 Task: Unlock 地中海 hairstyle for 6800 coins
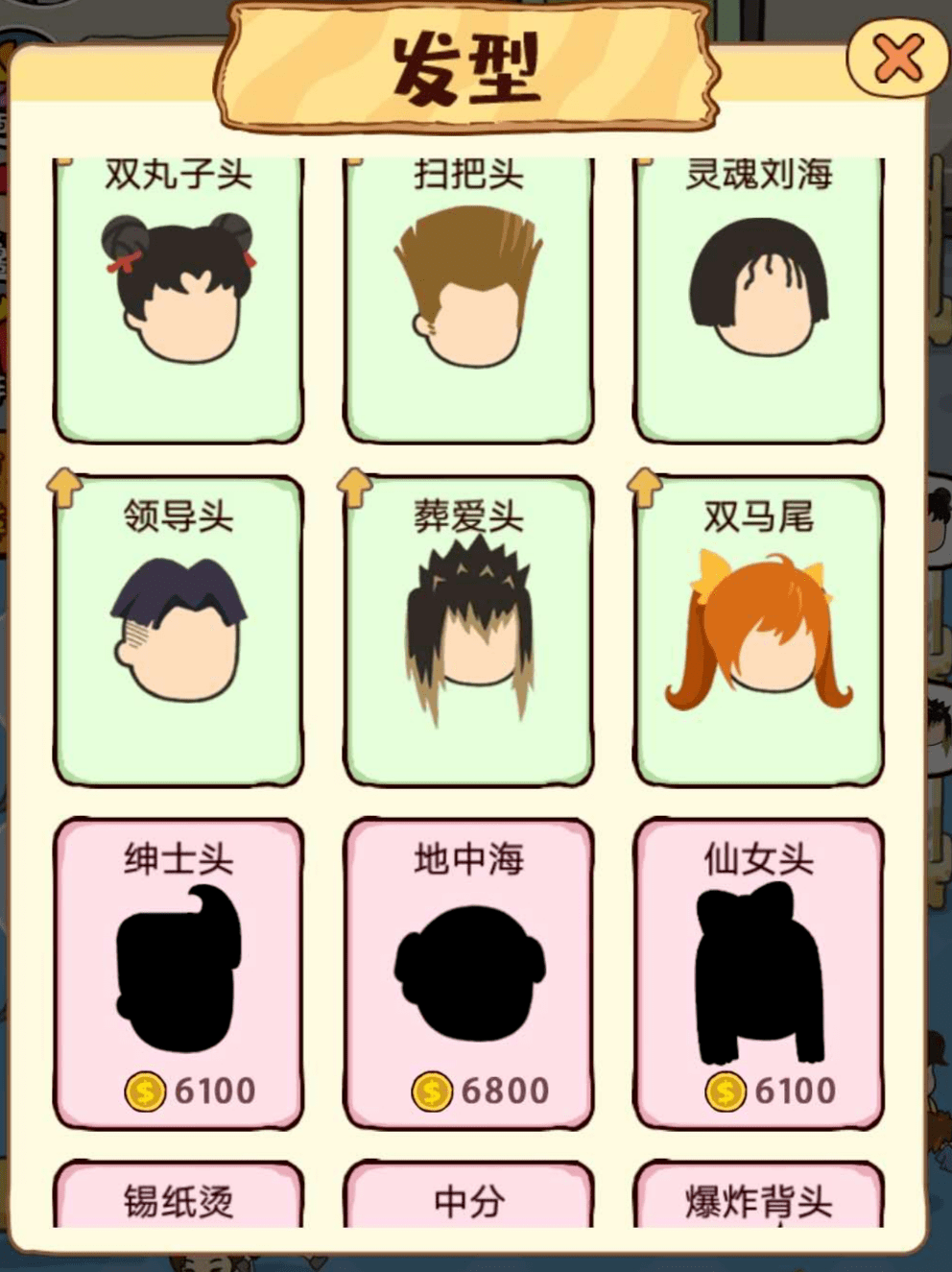point(468,972)
